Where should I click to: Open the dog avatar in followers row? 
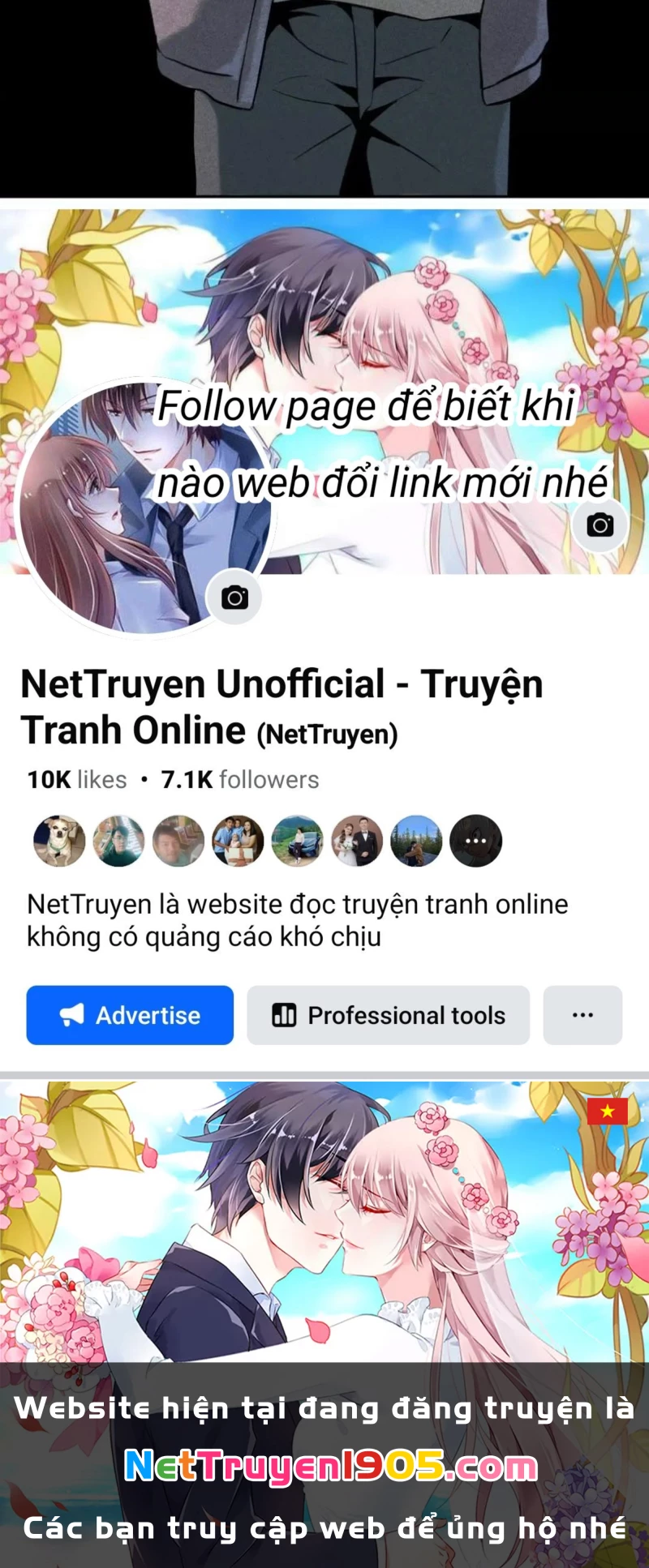tap(59, 841)
